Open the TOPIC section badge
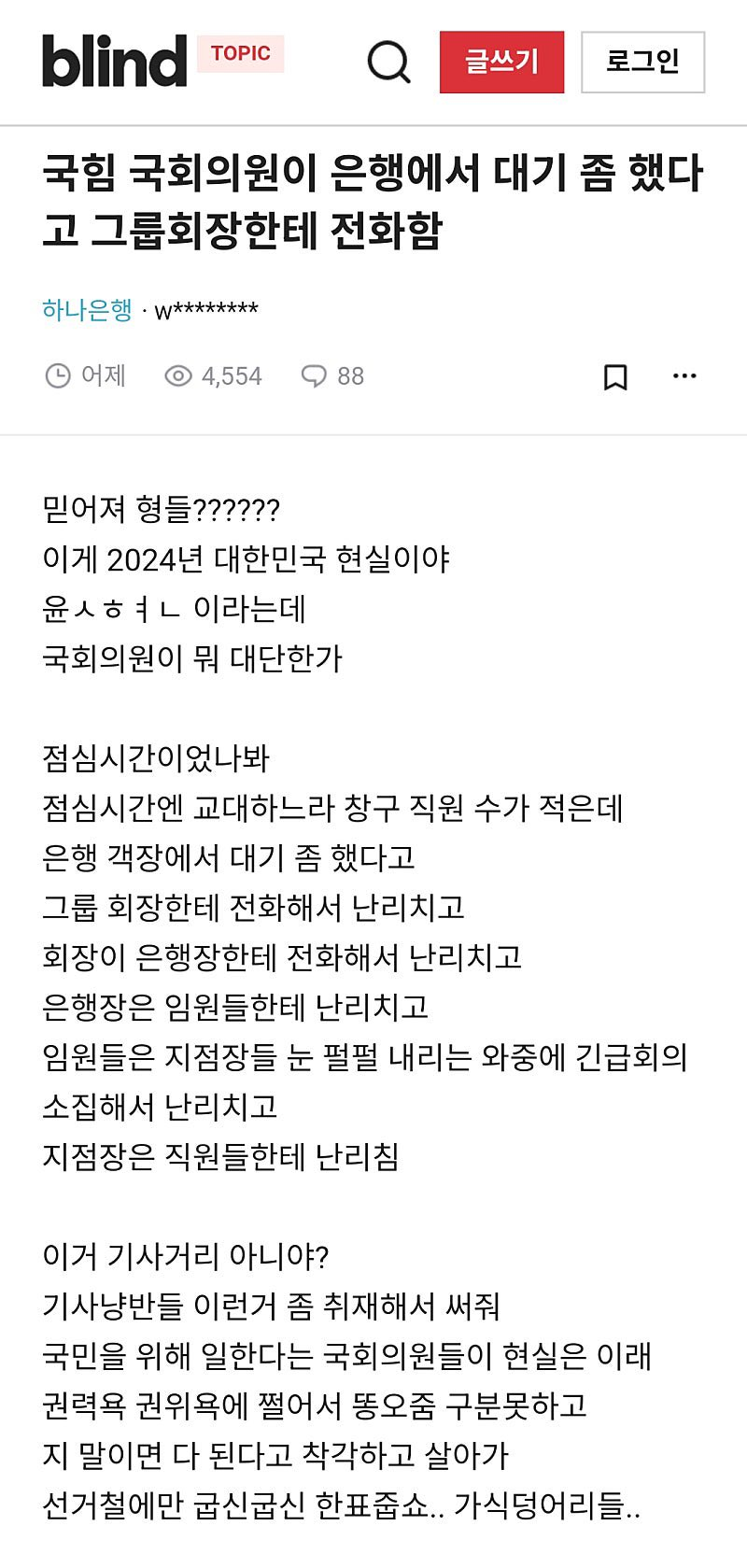This screenshot has height=1568, width=747. [240, 53]
